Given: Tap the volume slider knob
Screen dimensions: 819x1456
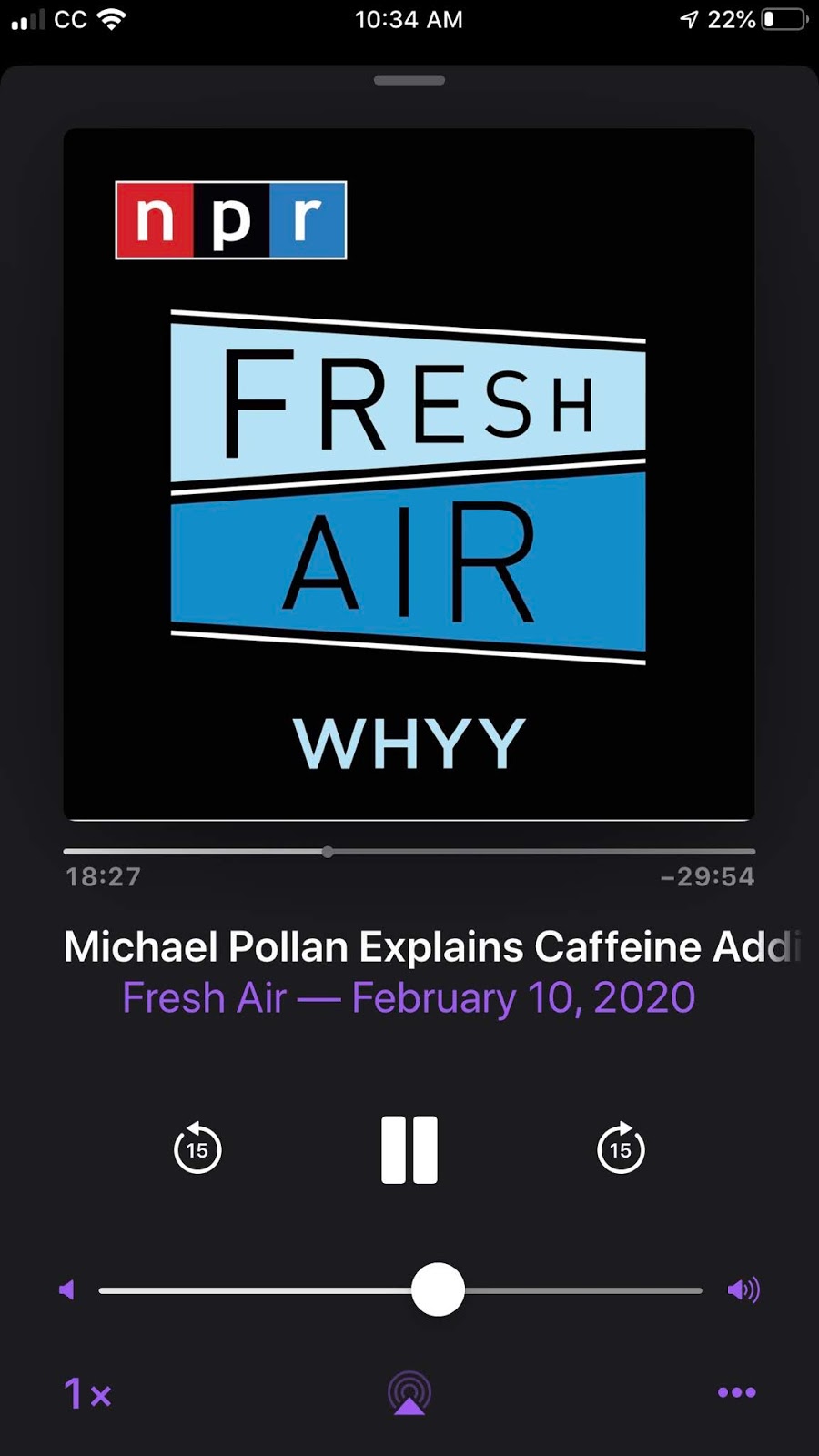Looking at the screenshot, I should 438,1289.
